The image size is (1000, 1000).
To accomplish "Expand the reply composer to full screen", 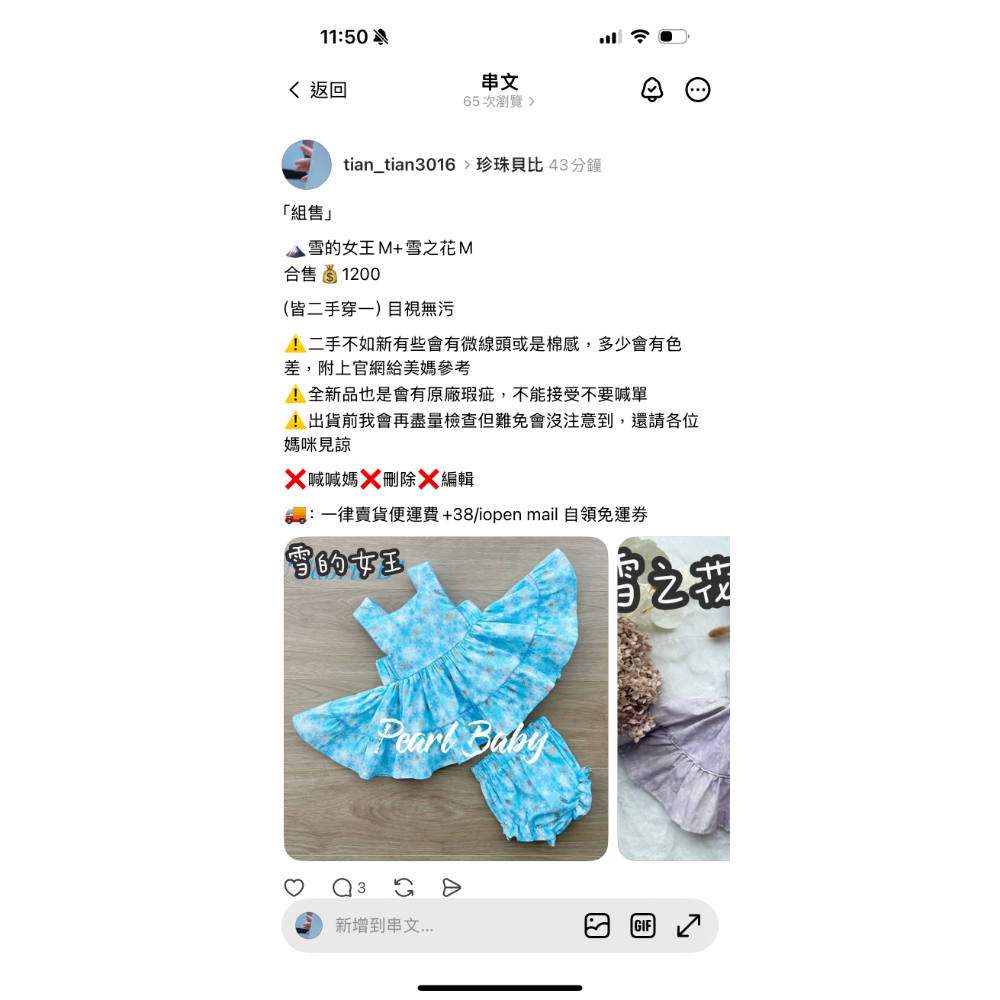I will 689,926.
